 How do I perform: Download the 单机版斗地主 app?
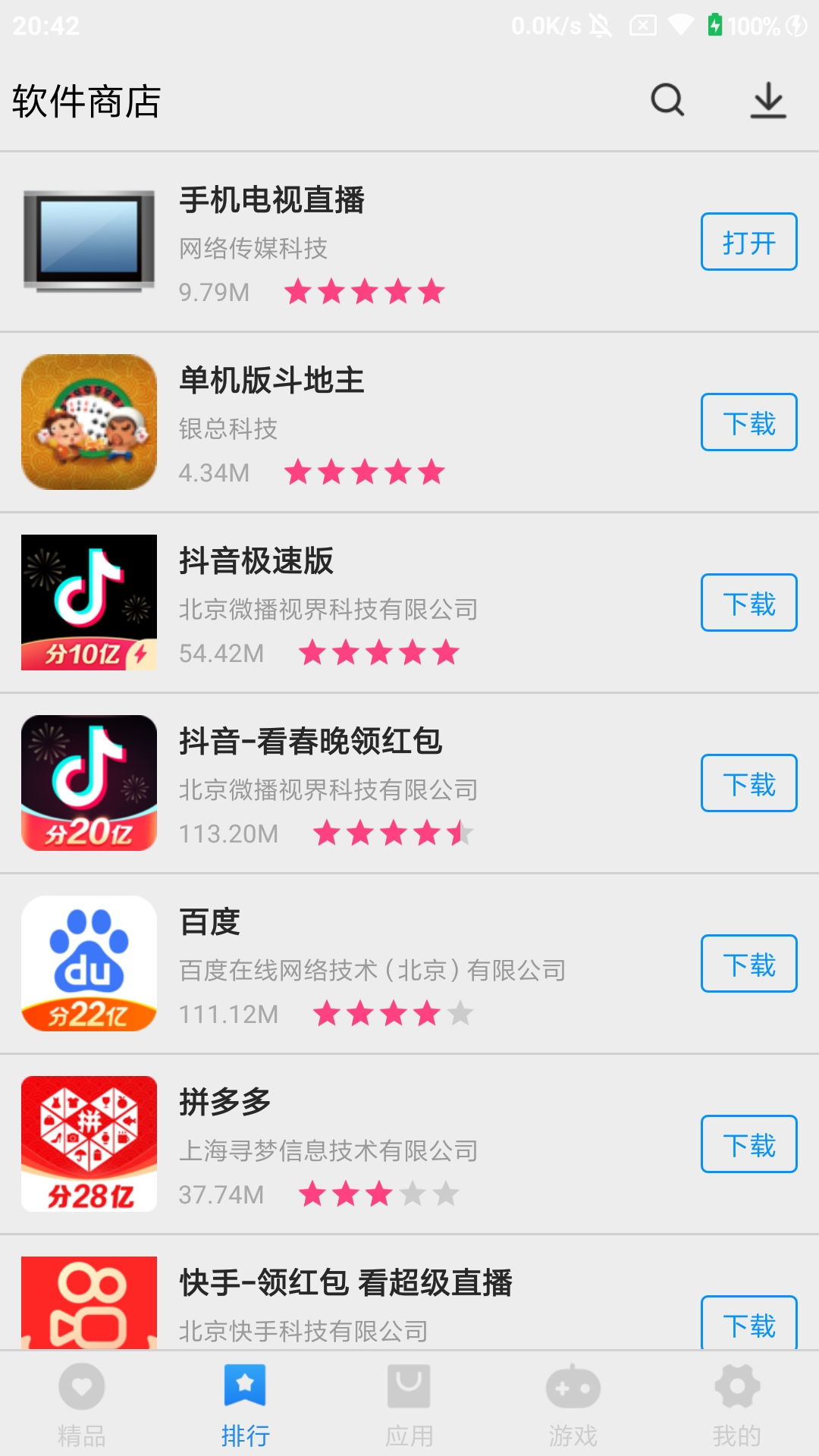pyautogui.click(x=748, y=422)
